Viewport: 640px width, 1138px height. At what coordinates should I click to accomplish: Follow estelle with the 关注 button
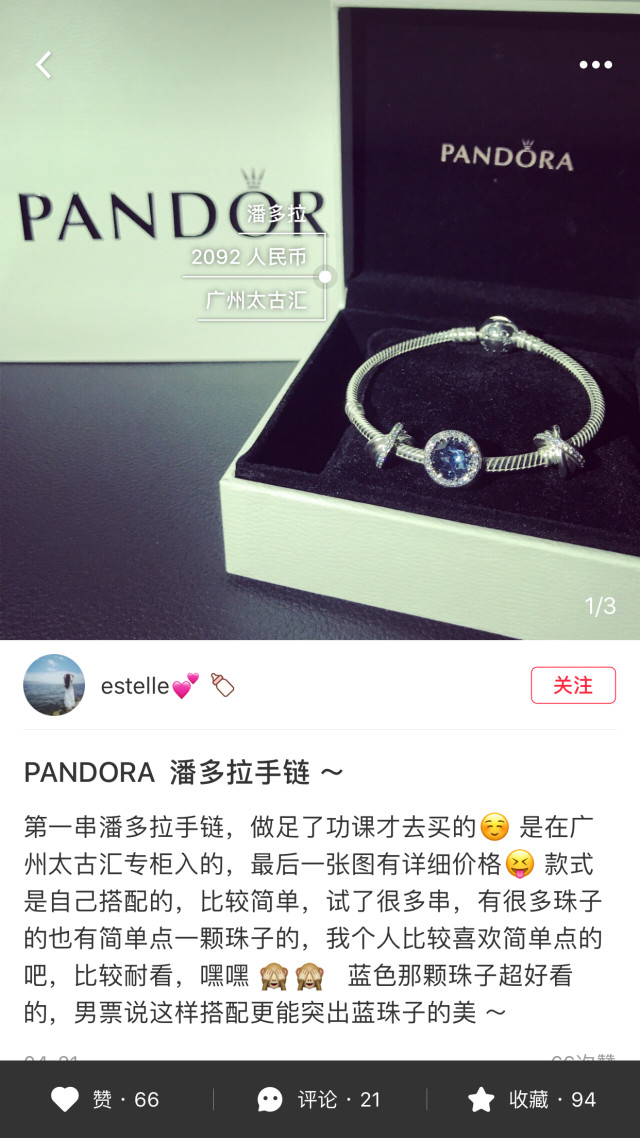click(573, 686)
